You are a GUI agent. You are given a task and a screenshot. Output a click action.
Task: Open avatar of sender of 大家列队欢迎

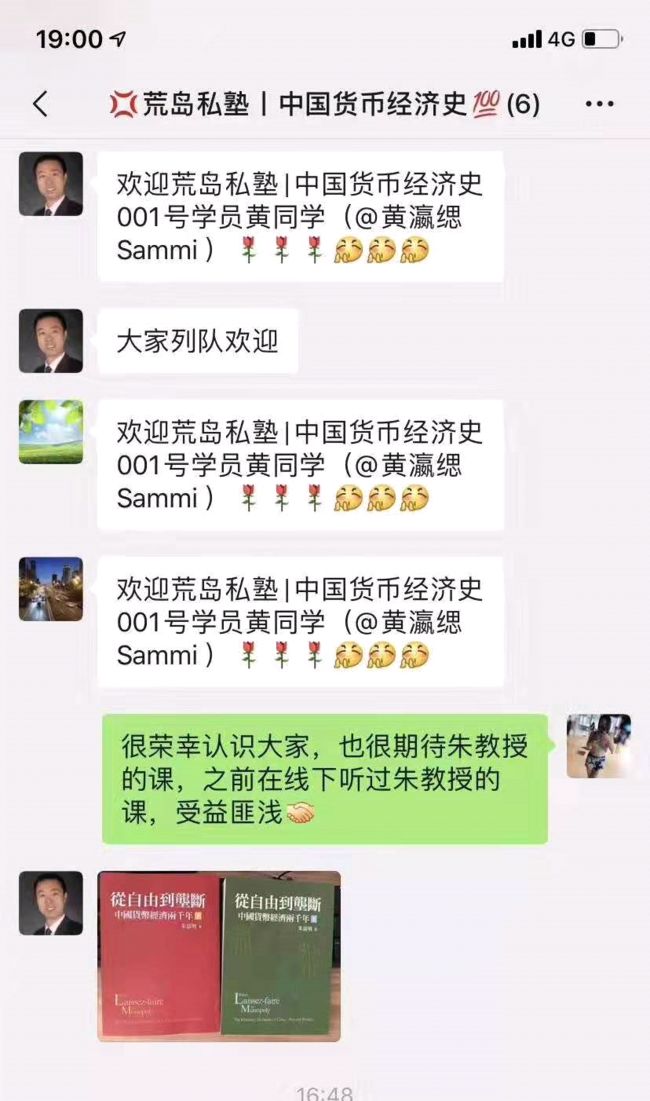(x=51, y=341)
